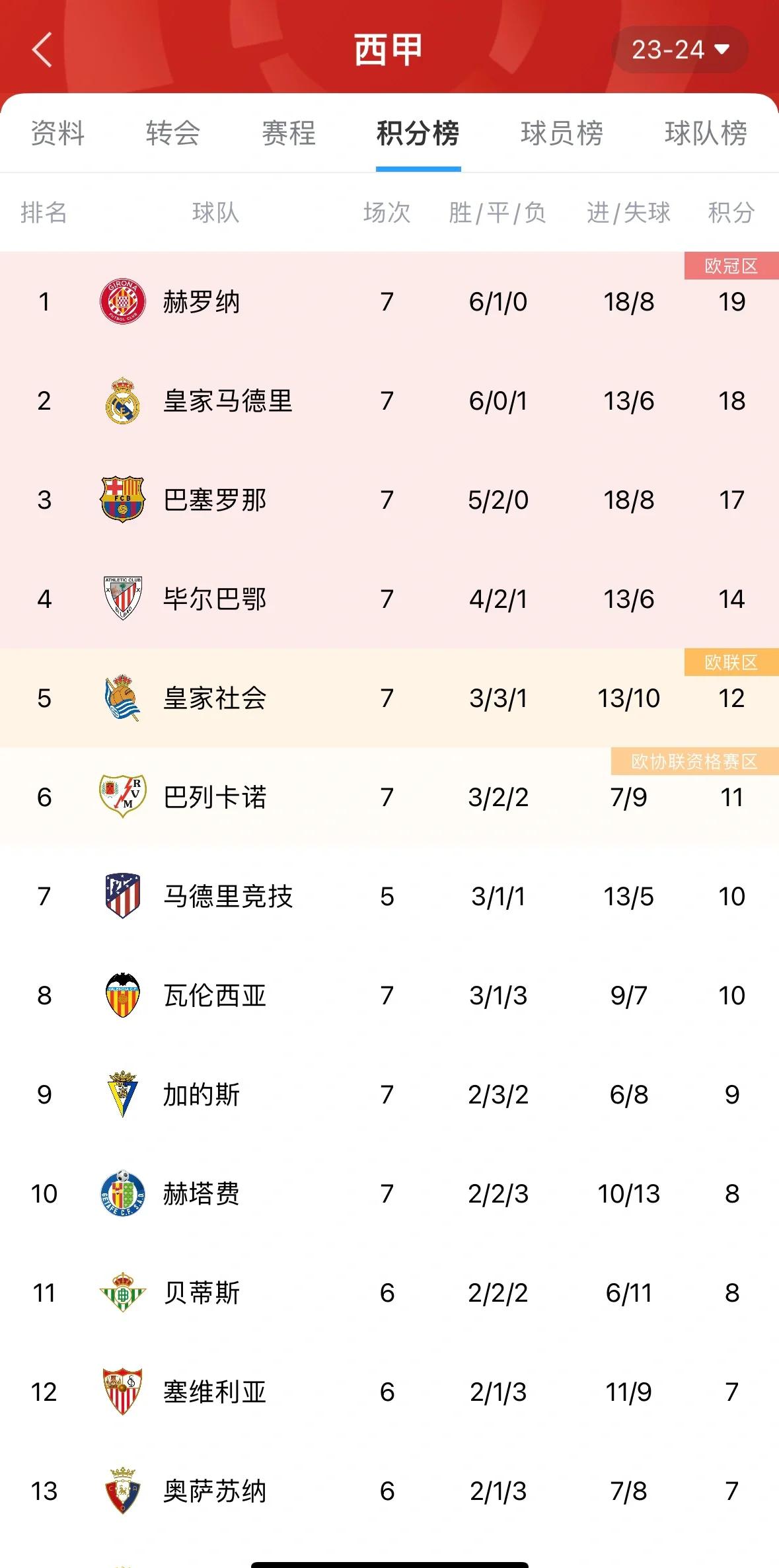Open the 毕尔巴鄂 team row
Viewport: 779px width, 1568px height.
pyautogui.click(x=215, y=599)
